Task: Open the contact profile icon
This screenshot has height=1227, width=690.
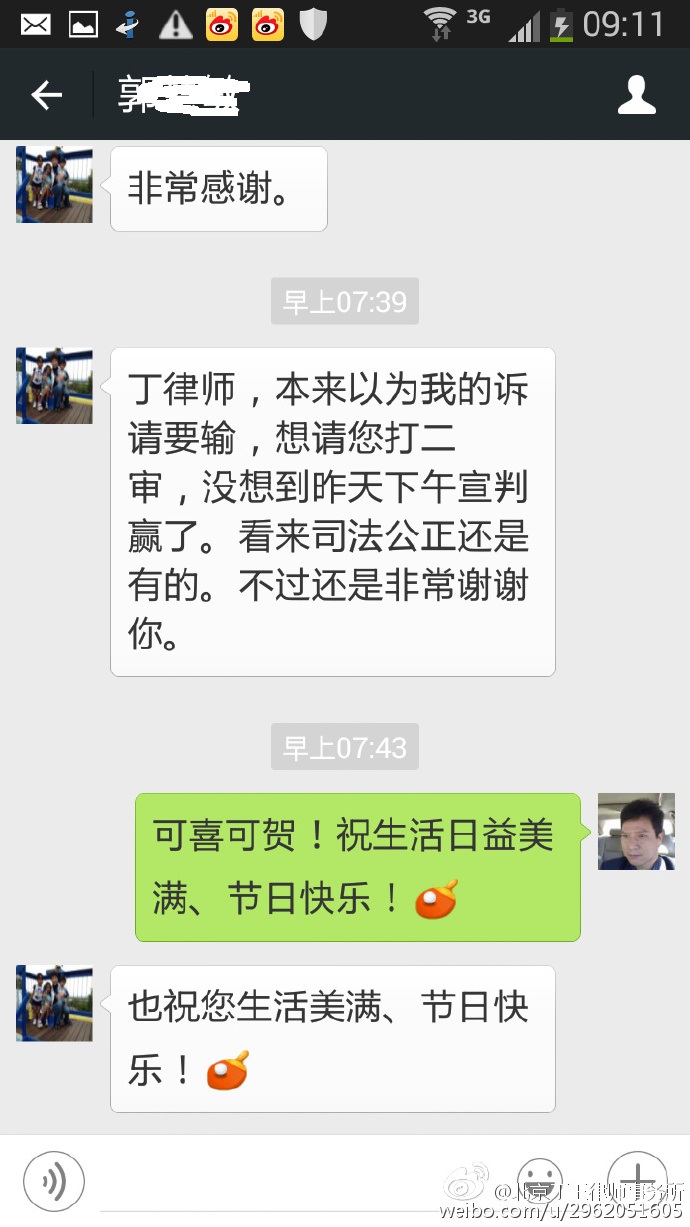Action: tap(636, 96)
